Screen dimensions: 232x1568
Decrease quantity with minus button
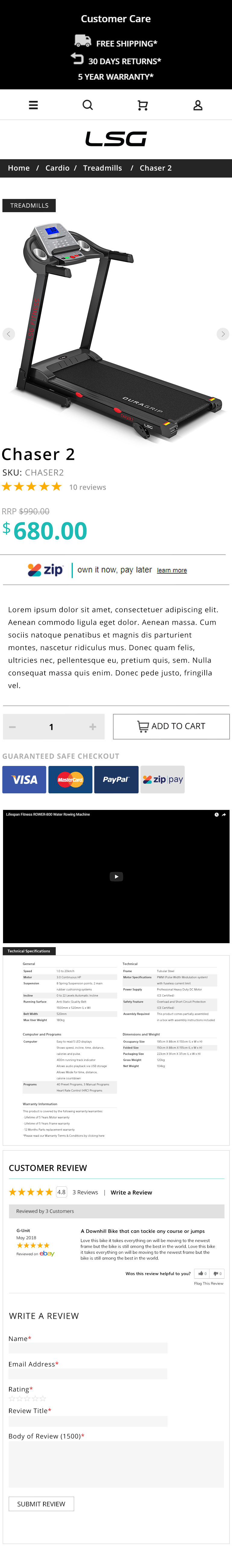tap(12, 727)
